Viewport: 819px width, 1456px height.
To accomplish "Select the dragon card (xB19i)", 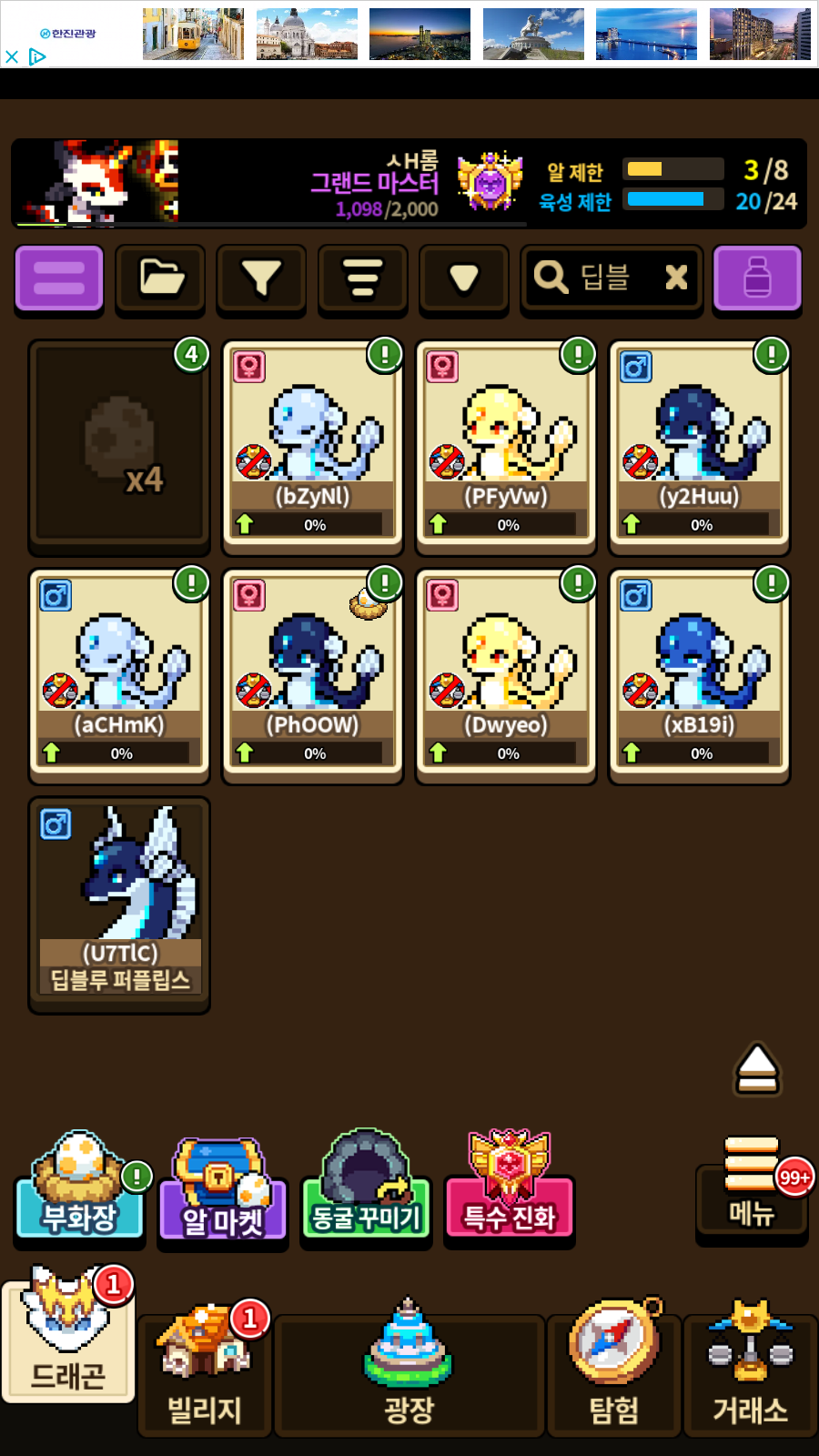I will [x=699, y=675].
